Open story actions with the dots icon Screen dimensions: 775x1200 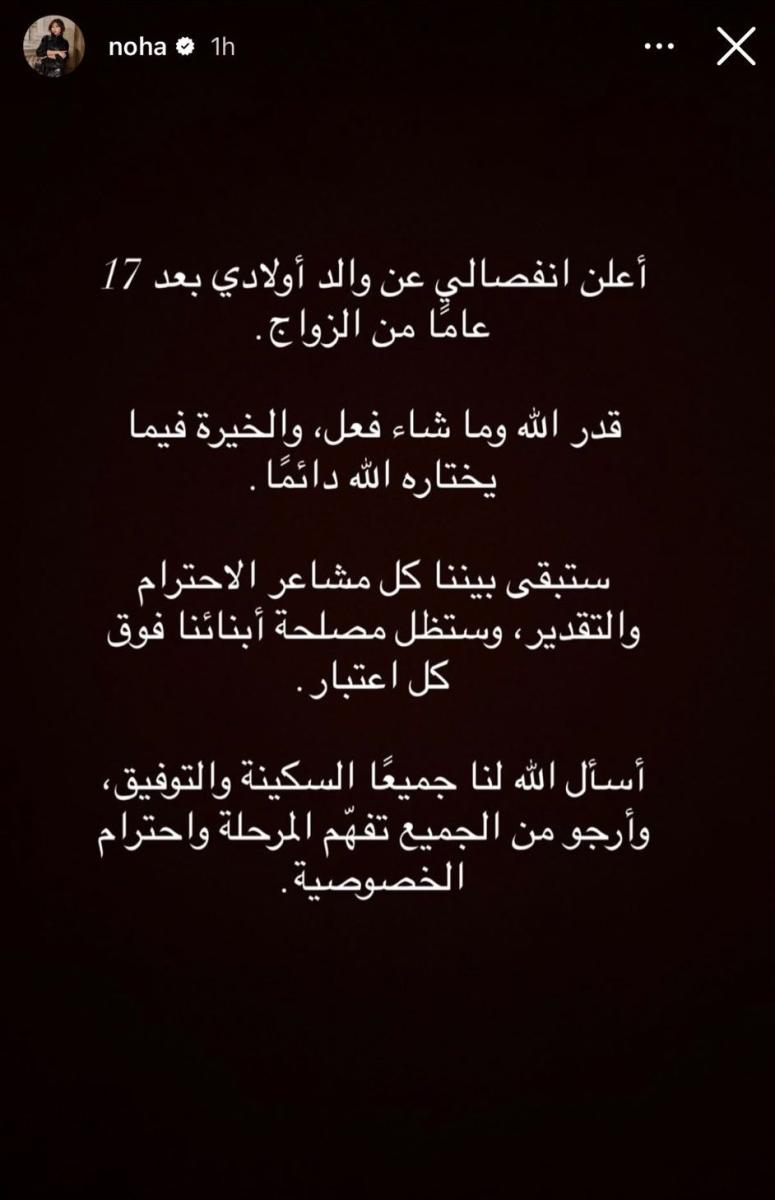click(659, 44)
